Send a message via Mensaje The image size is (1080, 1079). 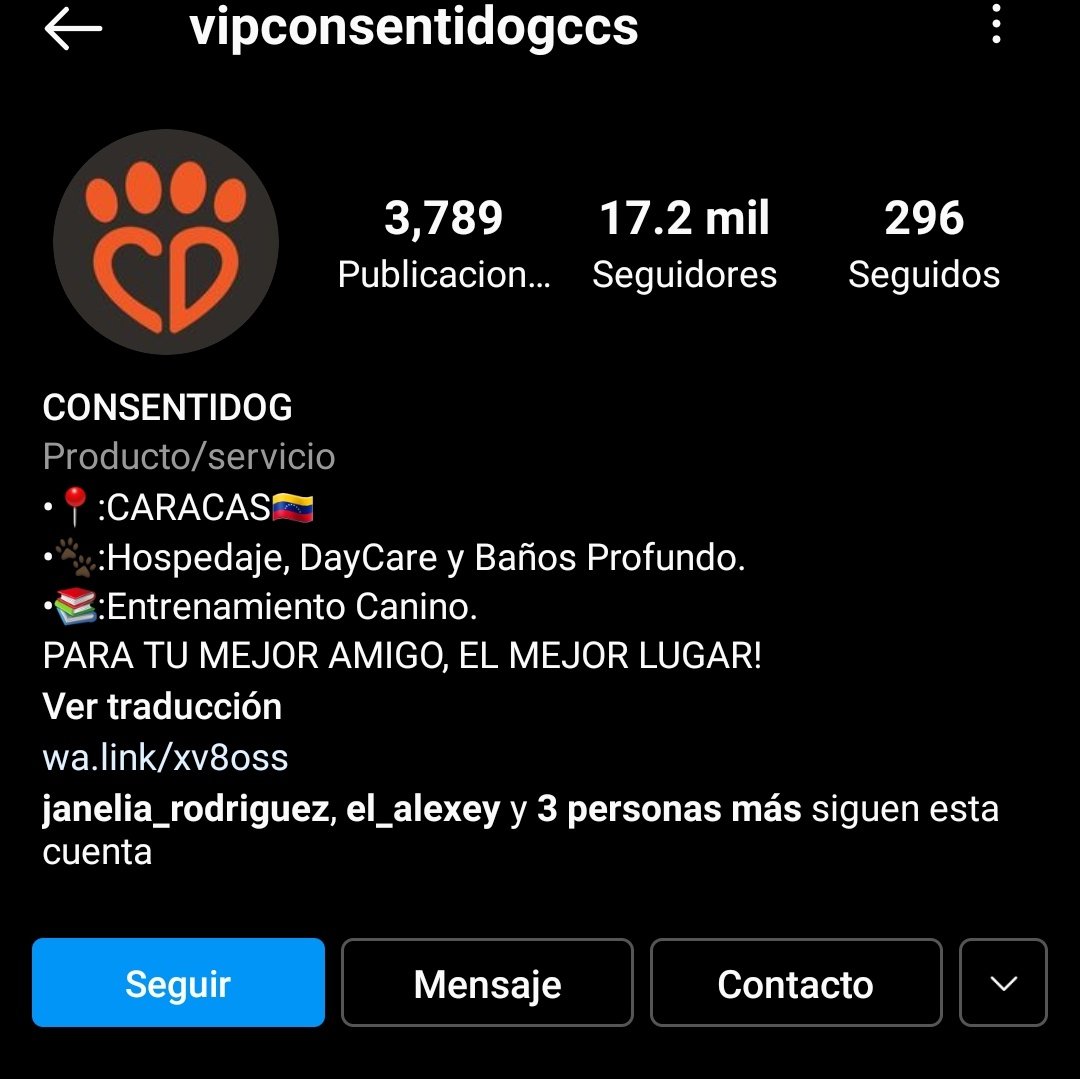[487, 983]
